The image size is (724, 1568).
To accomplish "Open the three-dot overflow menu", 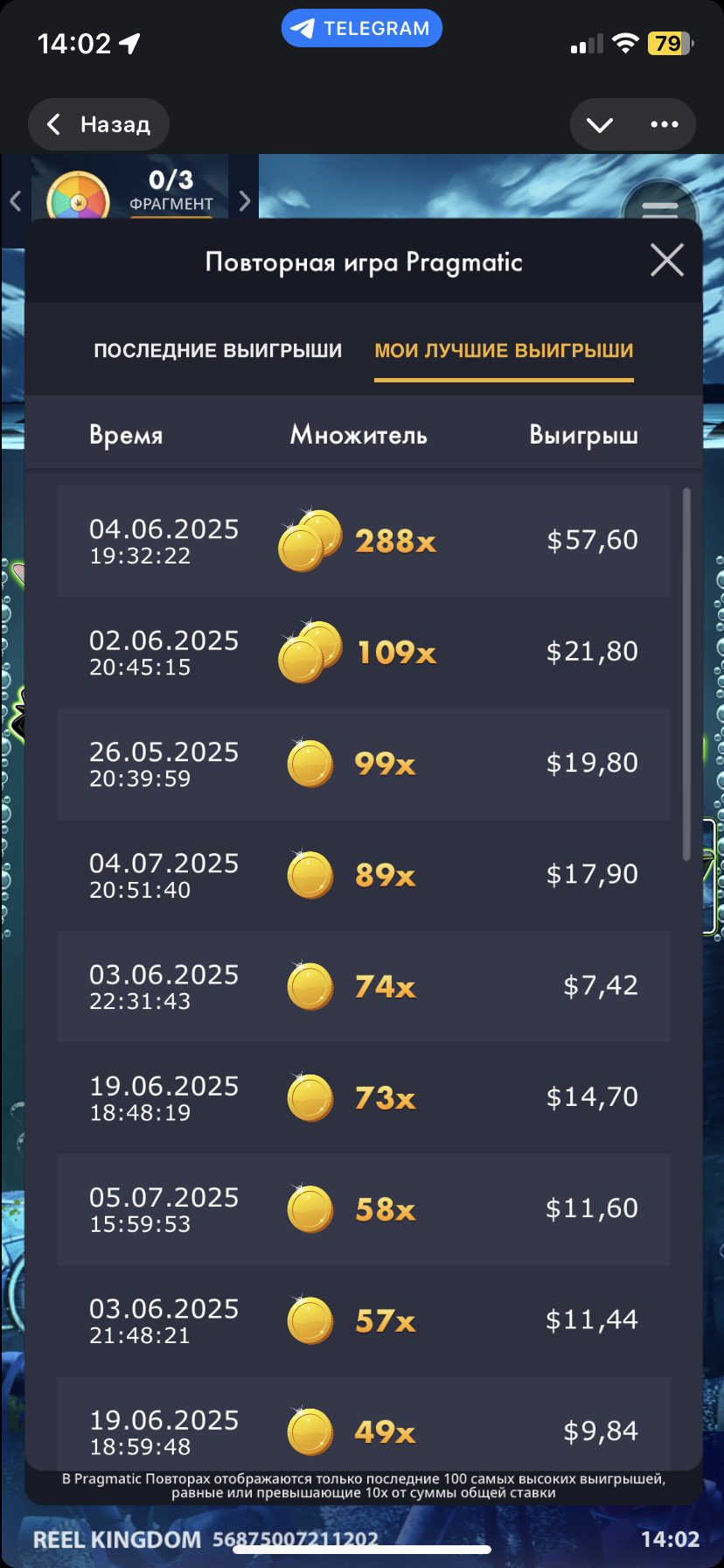I will click(x=665, y=124).
